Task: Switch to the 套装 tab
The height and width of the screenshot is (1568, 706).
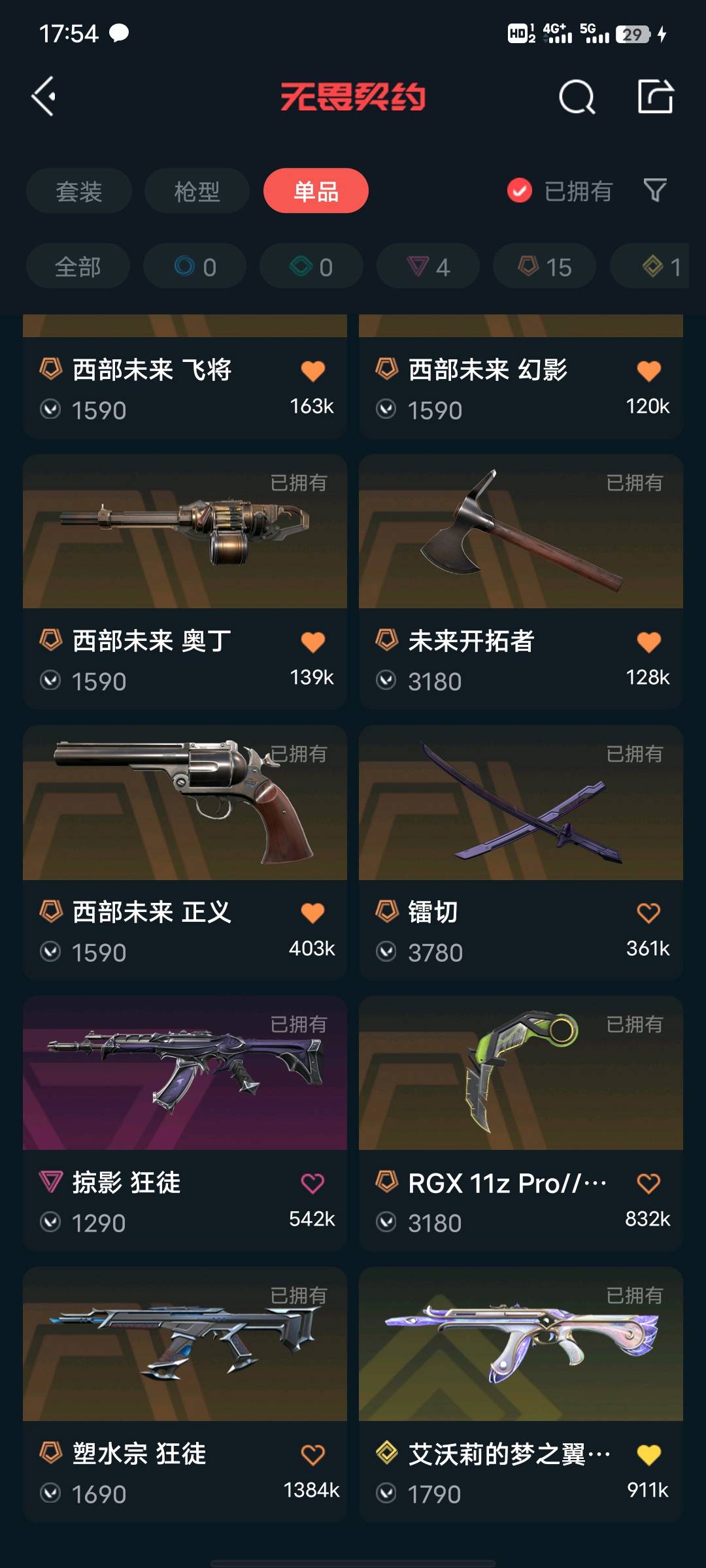Action: [x=79, y=191]
